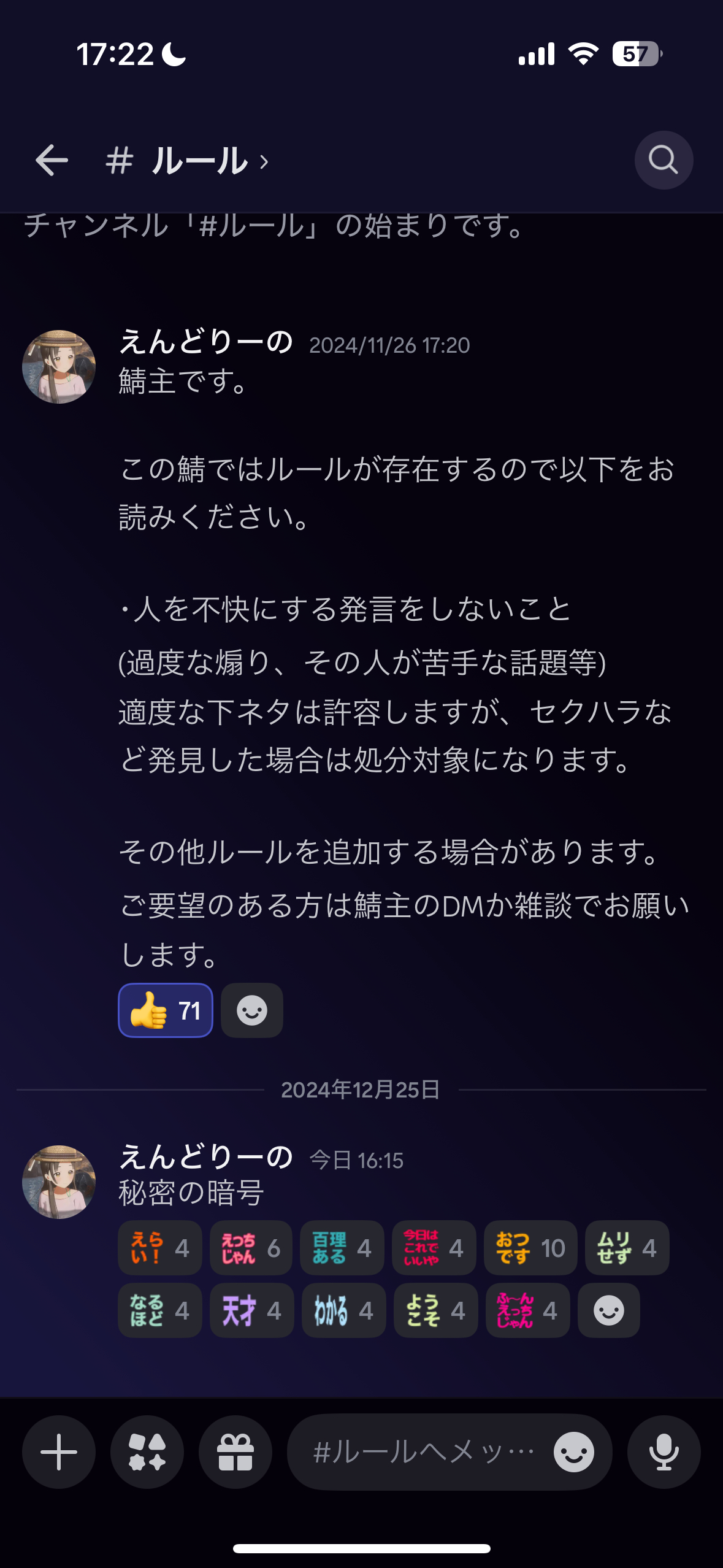
Task: Tap the おつです reaction with 10
Action: coord(530,1248)
